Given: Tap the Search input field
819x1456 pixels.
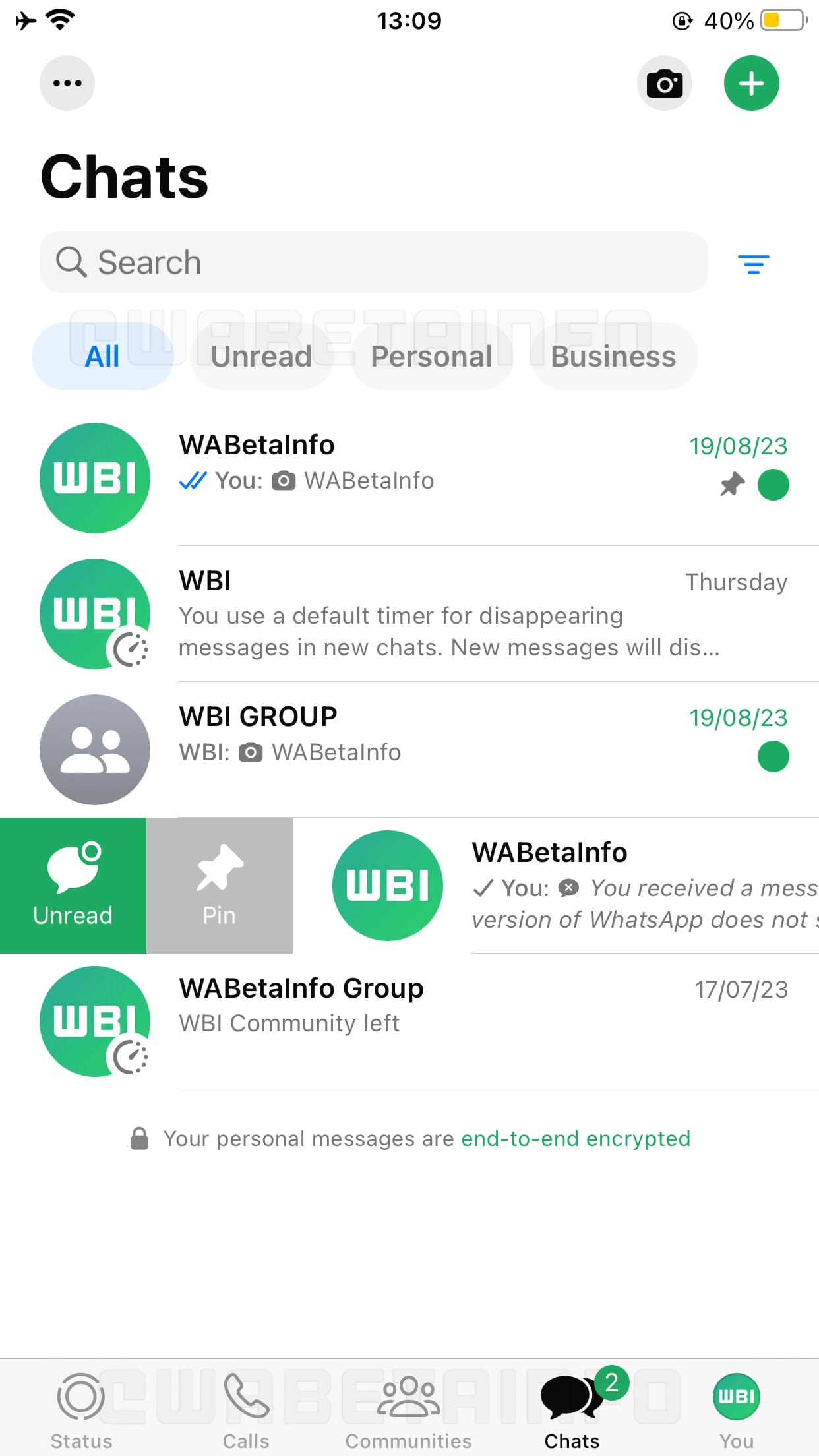Looking at the screenshot, I should pos(374,262).
